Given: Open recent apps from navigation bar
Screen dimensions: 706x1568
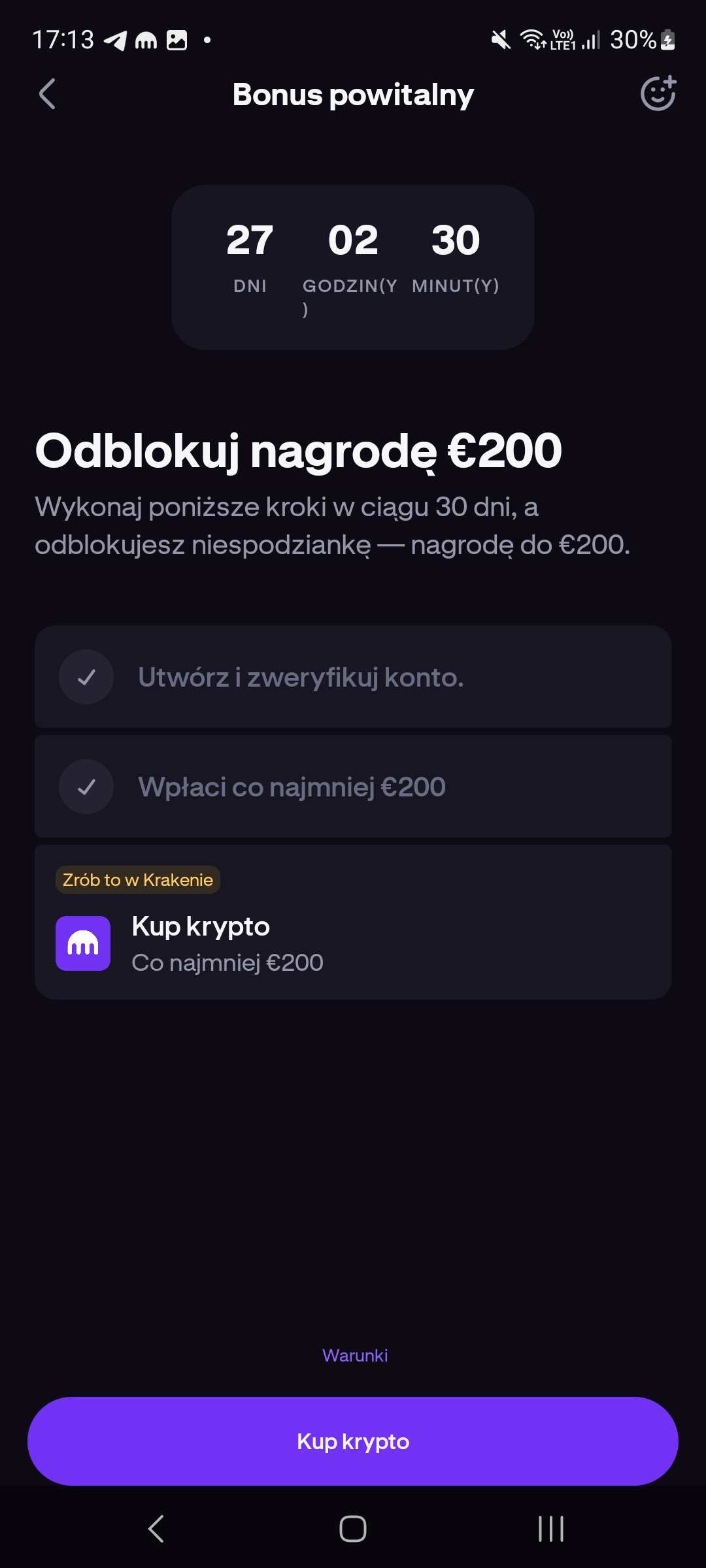Looking at the screenshot, I should 550,1529.
